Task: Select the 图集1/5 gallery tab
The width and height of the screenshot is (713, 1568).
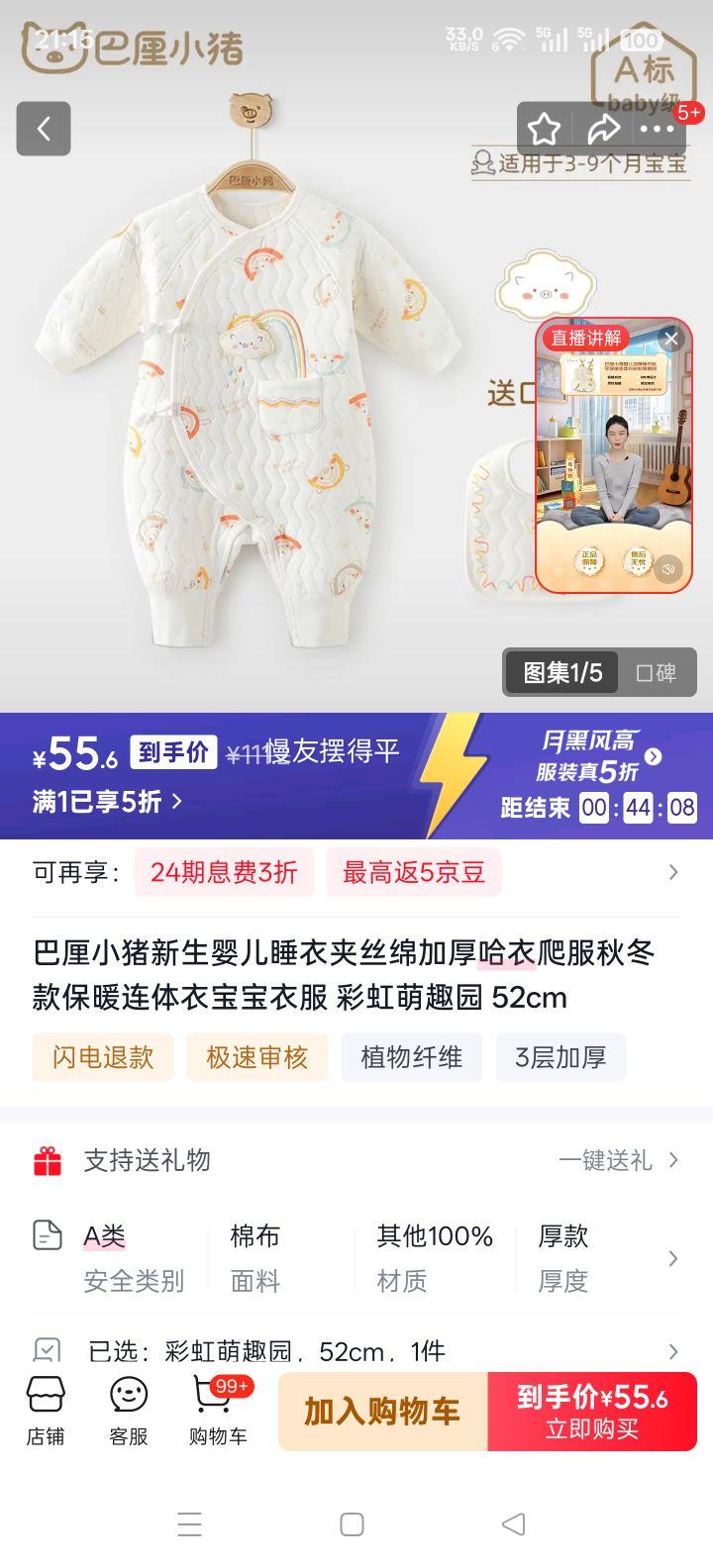Action: point(560,672)
